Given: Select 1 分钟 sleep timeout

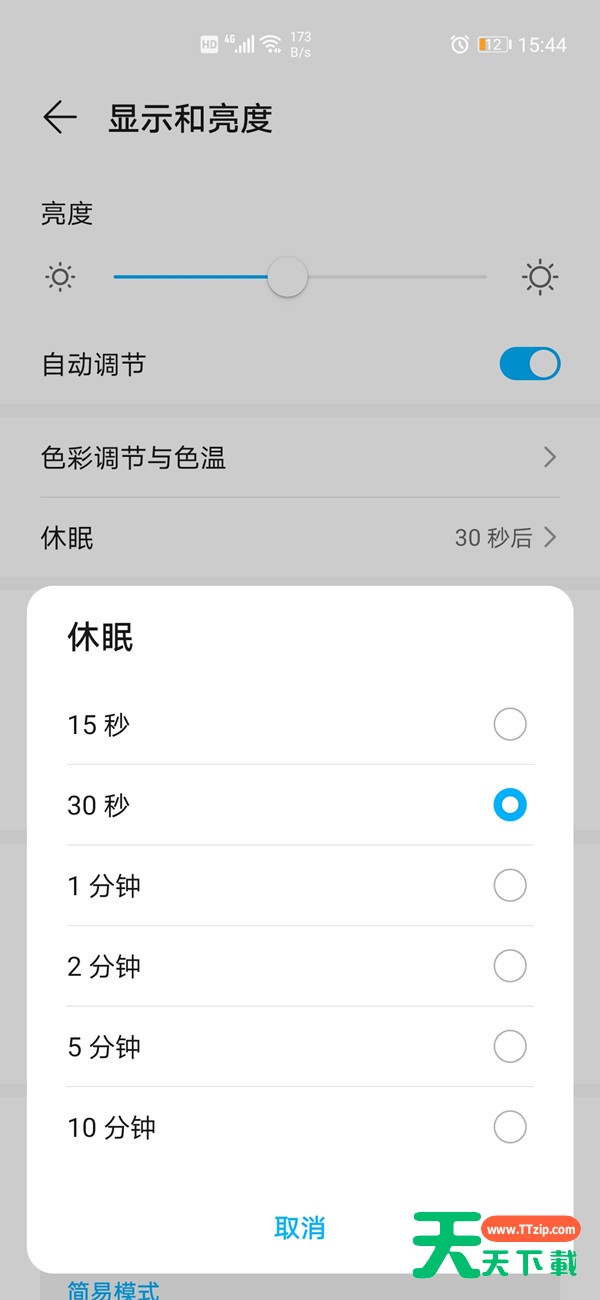Looking at the screenshot, I should 300,886.
